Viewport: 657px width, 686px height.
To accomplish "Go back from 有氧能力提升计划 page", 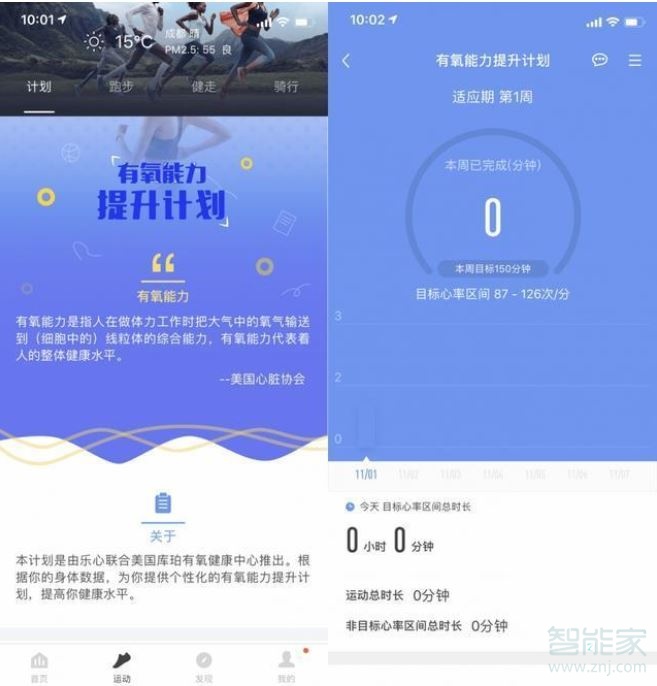I will point(346,60).
